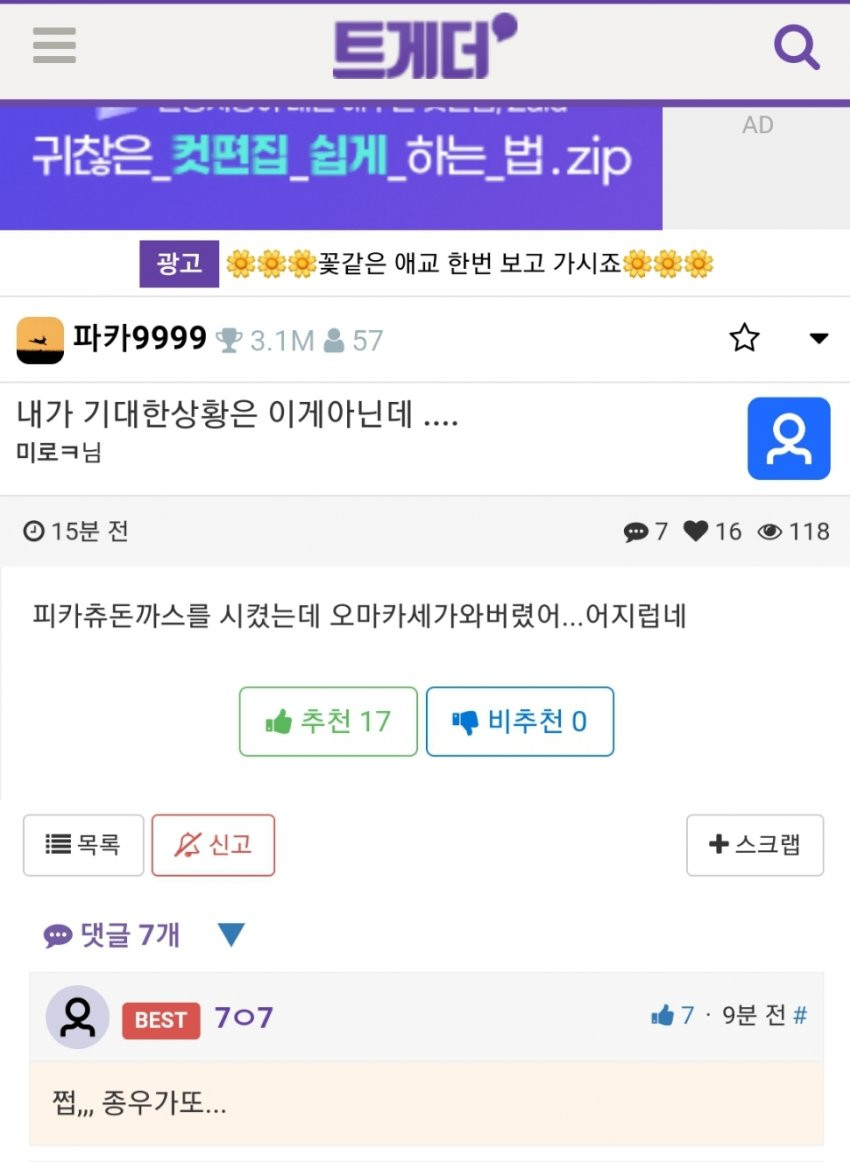Report the post via 신고
The height and width of the screenshot is (1162, 850).
[x=213, y=845]
